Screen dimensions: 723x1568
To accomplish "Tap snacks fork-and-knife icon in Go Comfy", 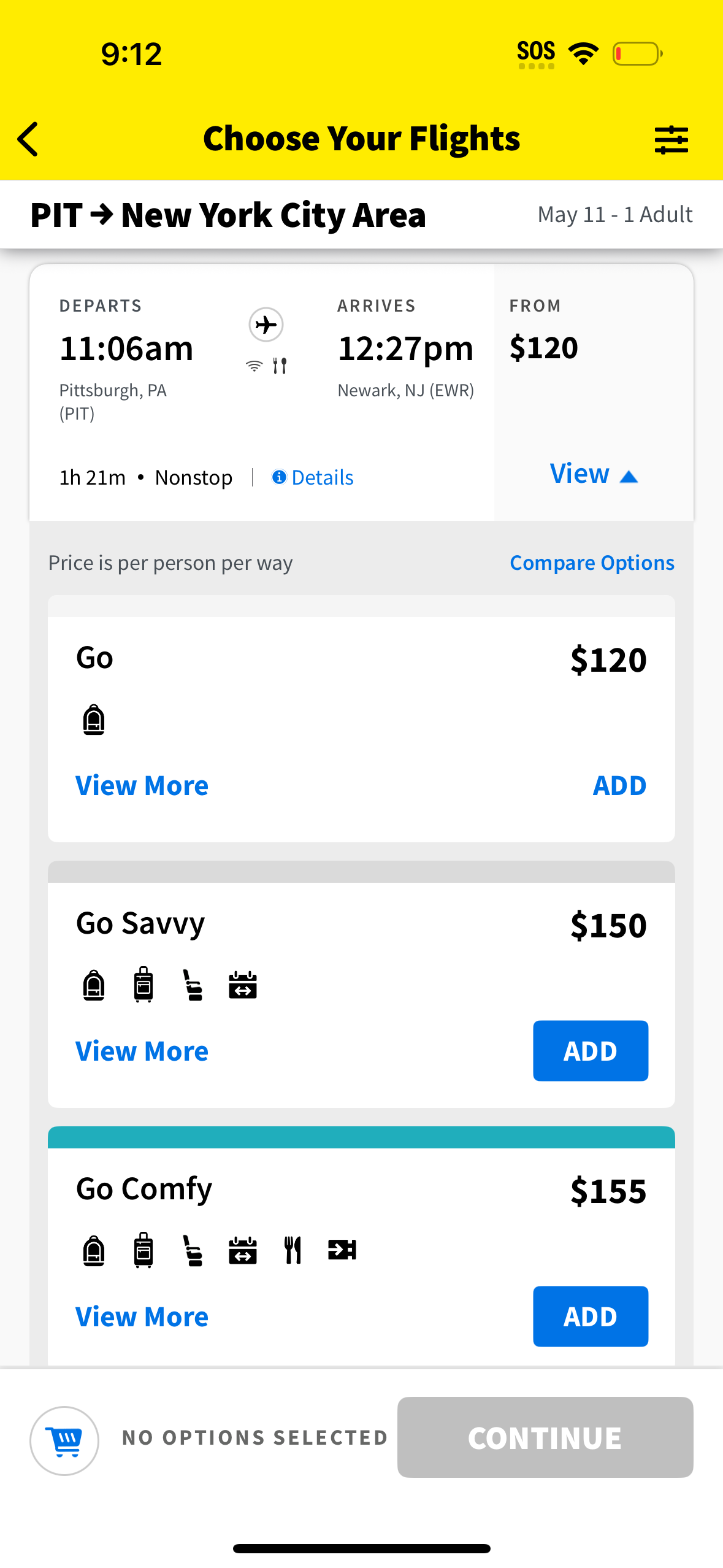I will 292,1250.
